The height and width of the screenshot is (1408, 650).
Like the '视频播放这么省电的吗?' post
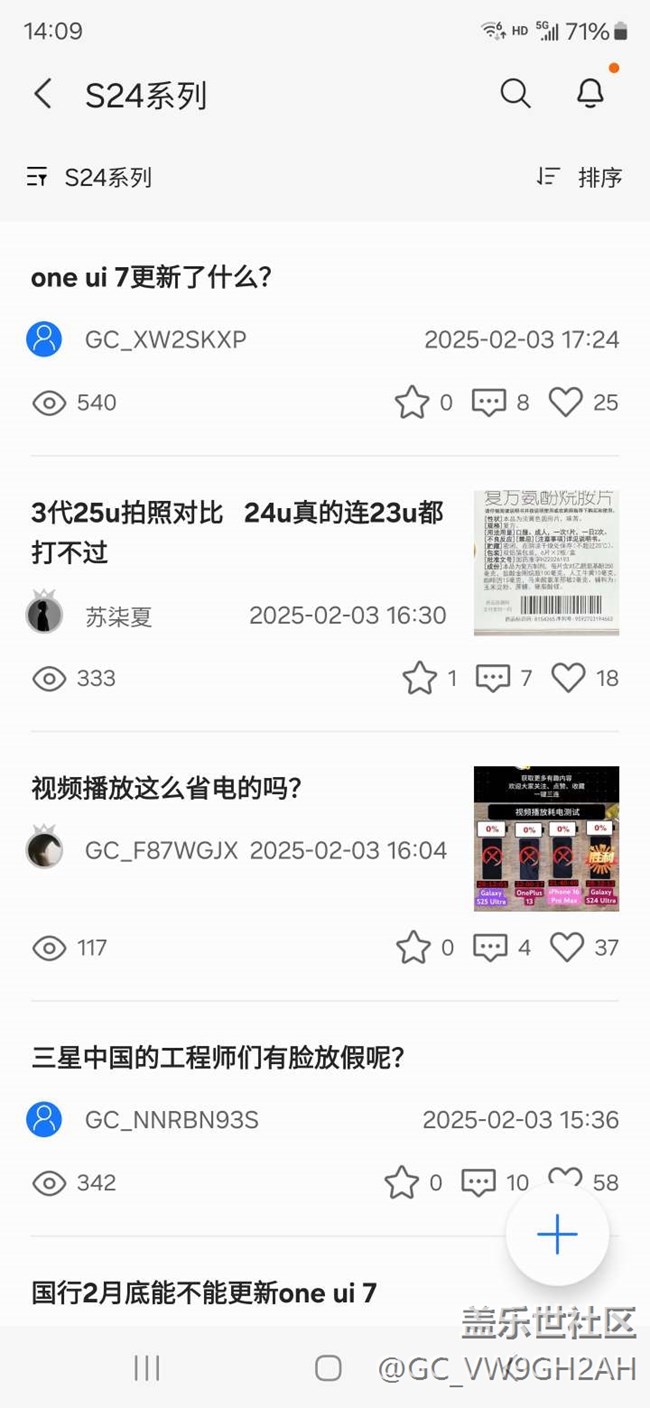coord(567,947)
